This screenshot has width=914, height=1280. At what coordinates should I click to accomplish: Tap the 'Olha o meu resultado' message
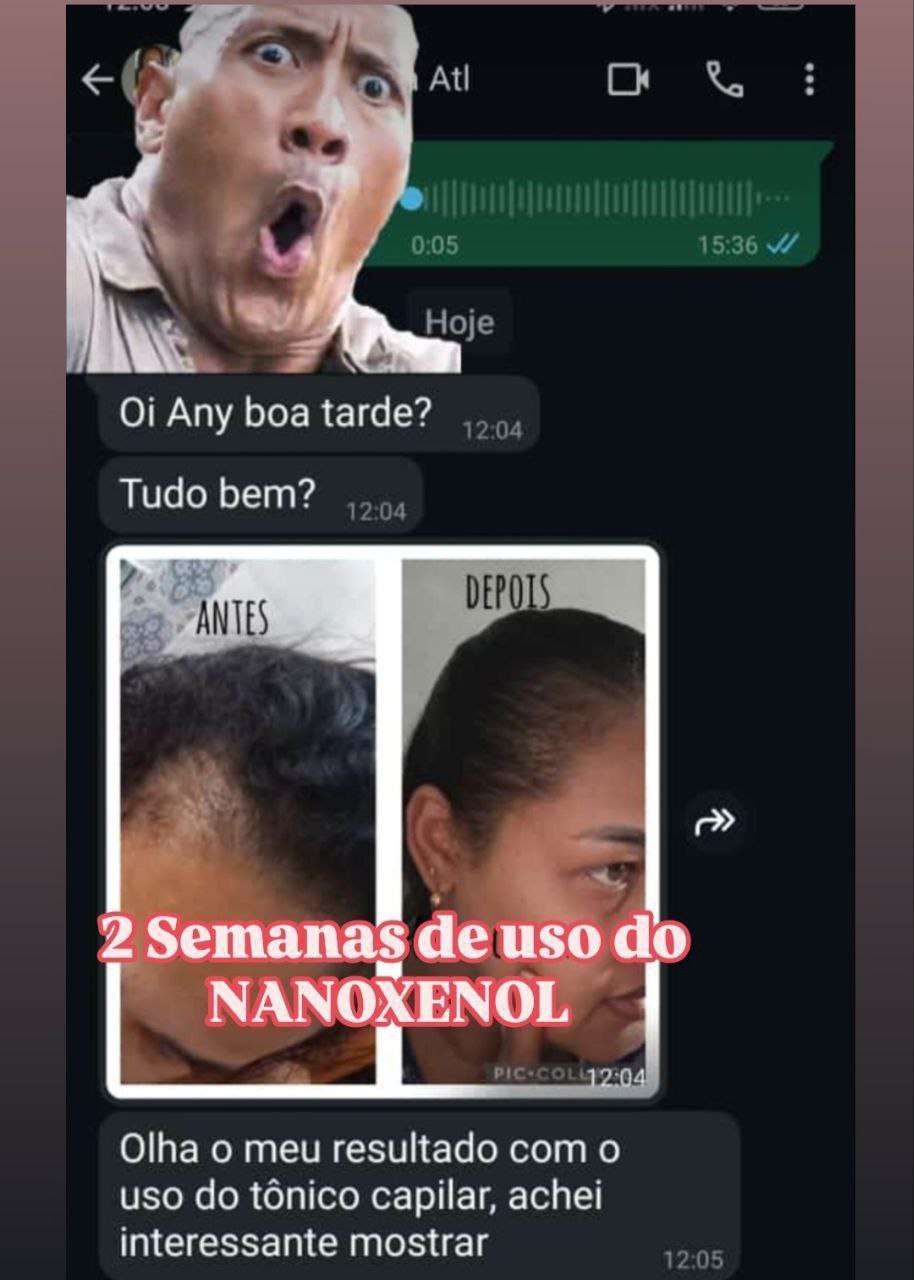tap(400, 1191)
